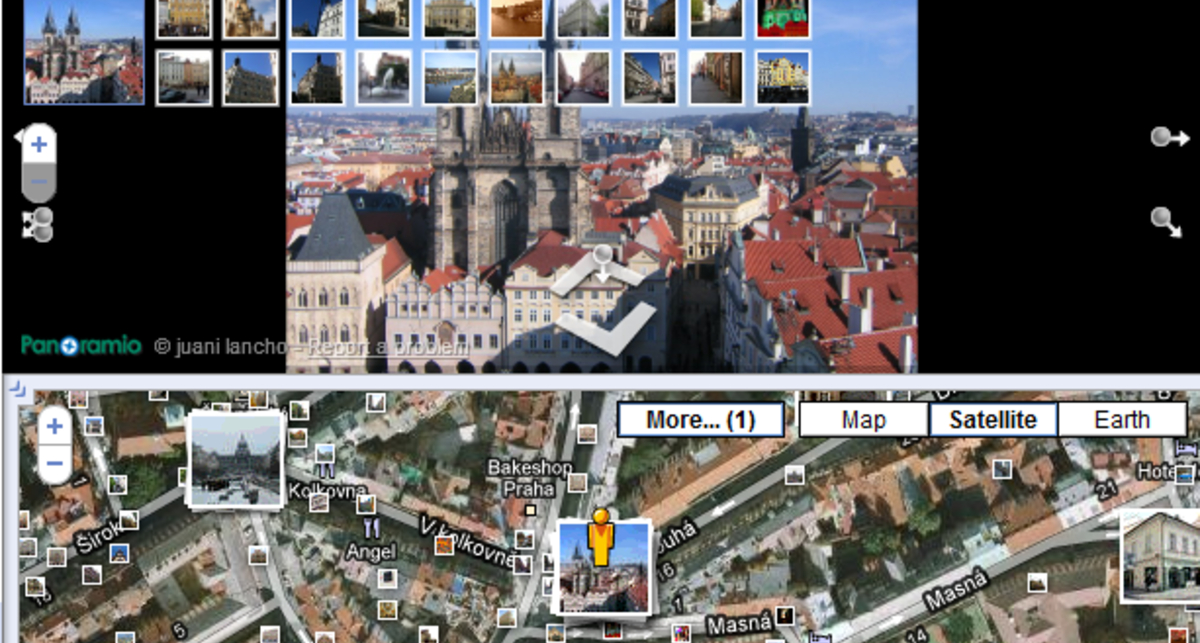Toggle the user photos icon below zoom
1200x643 pixels.
pos(38,224)
